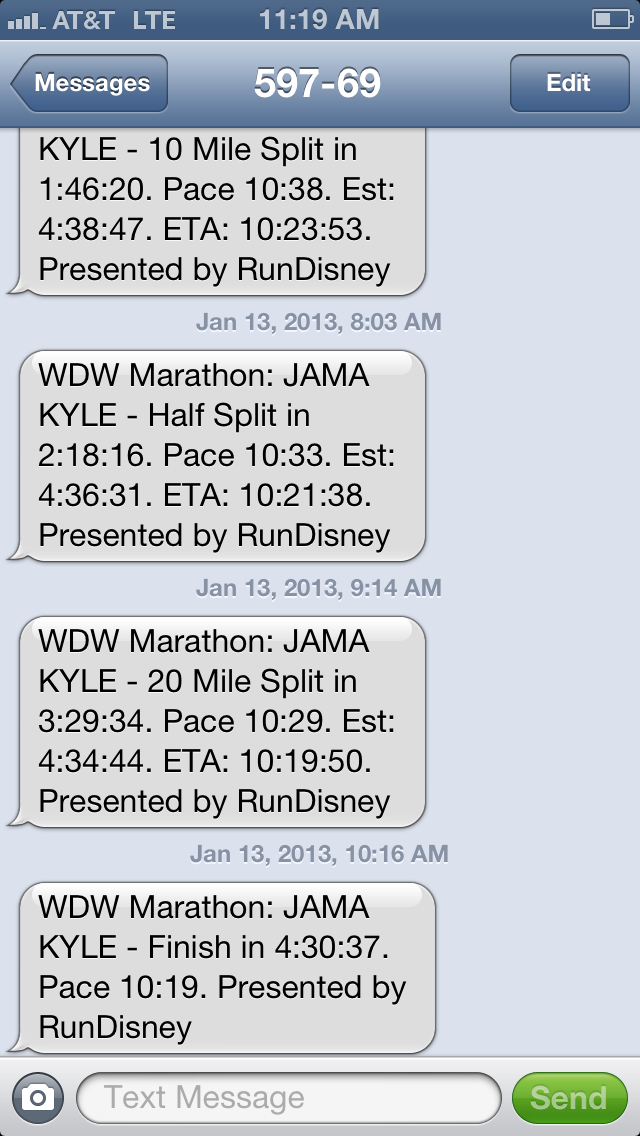The height and width of the screenshot is (1136, 640).
Task: Focus the Text Message input field
Action: click(x=288, y=1098)
